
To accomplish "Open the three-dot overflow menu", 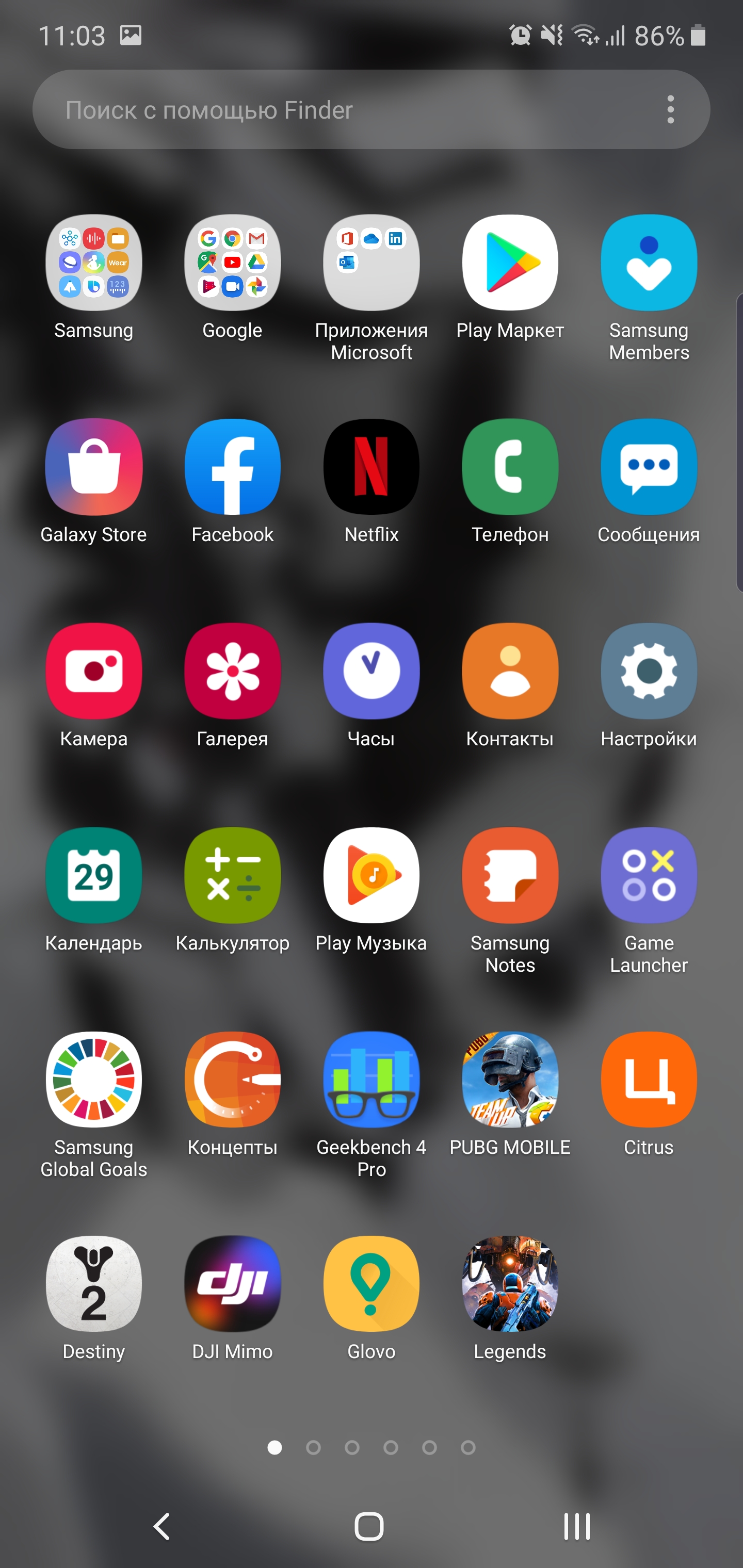I will click(x=671, y=110).
